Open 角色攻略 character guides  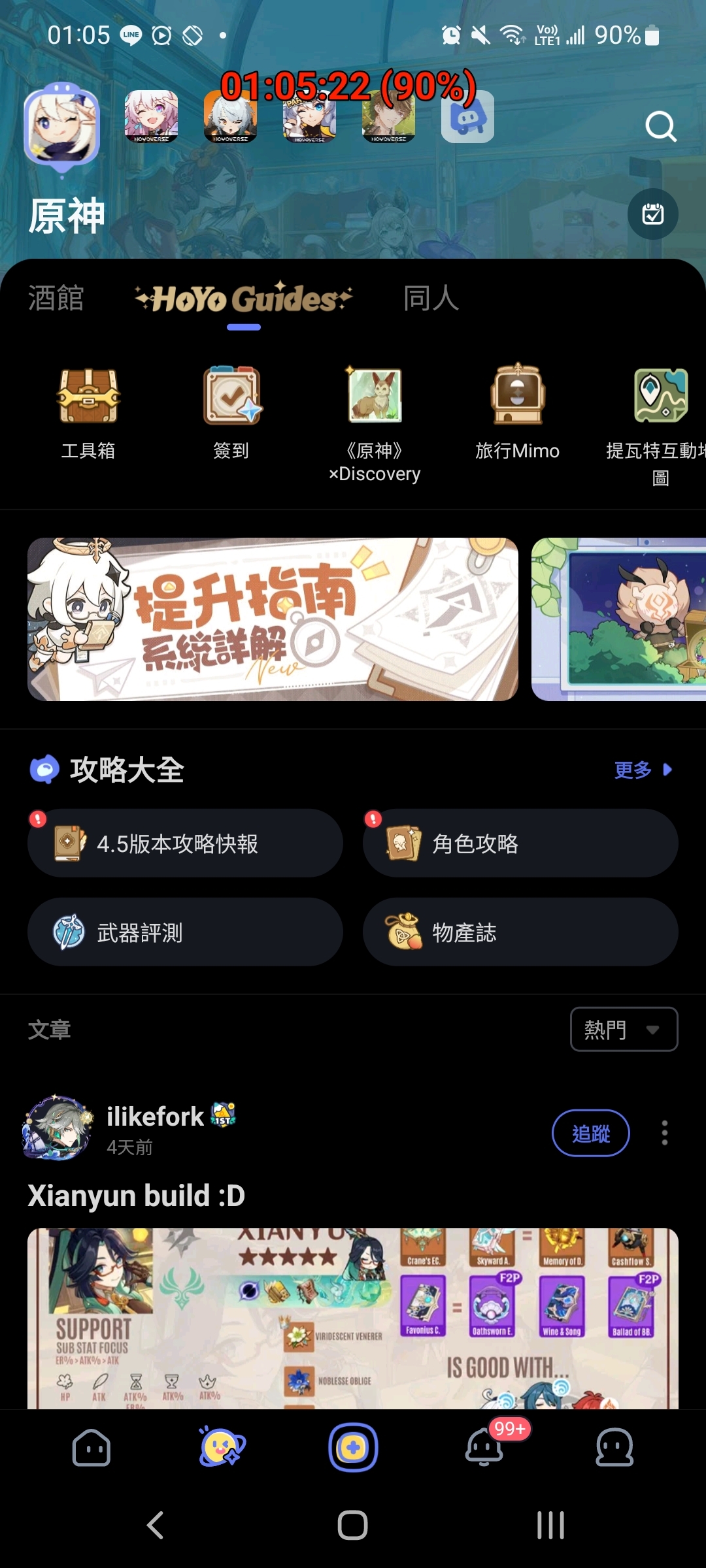pos(520,843)
